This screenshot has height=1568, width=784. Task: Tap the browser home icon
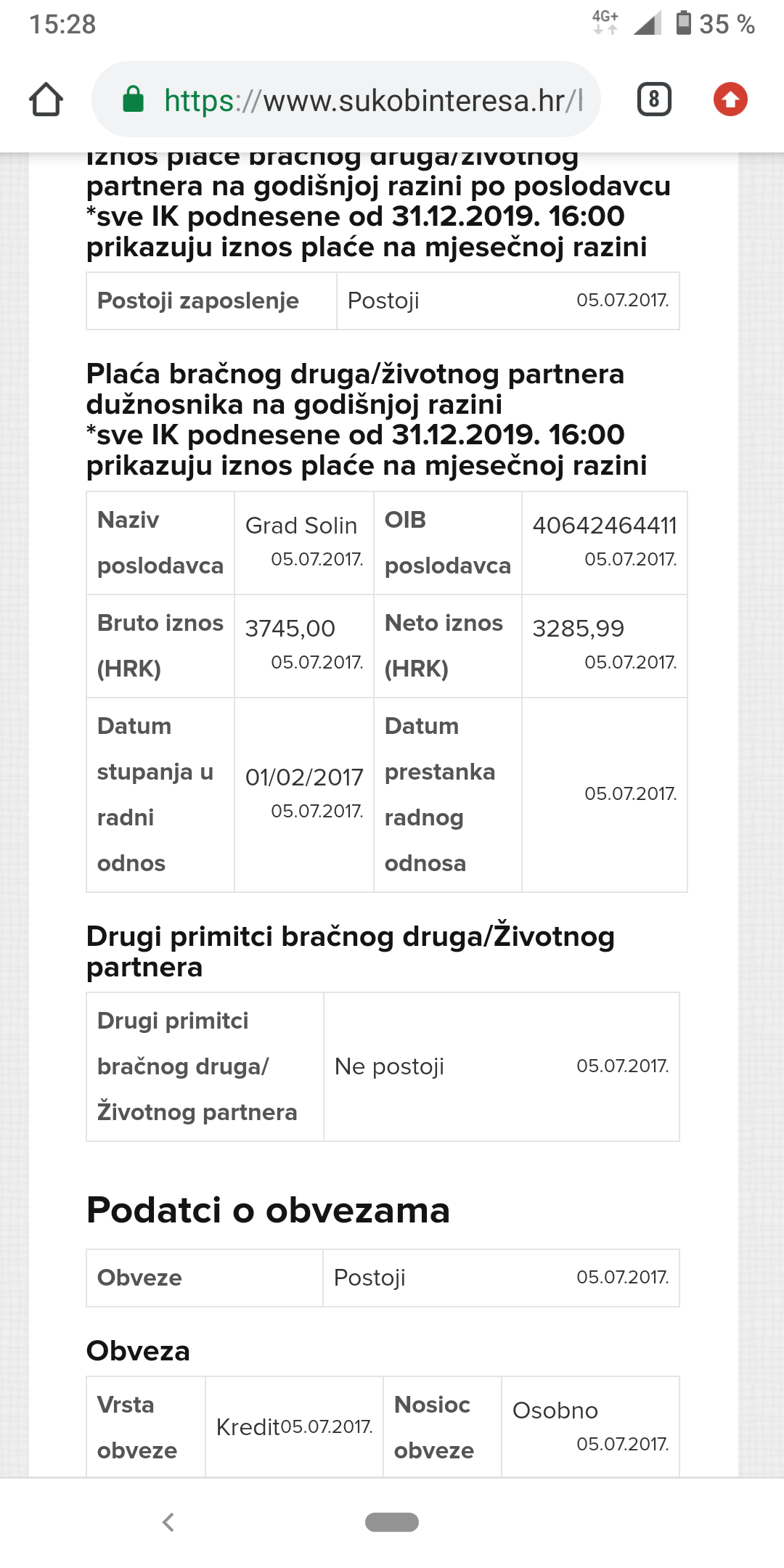(46, 99)
